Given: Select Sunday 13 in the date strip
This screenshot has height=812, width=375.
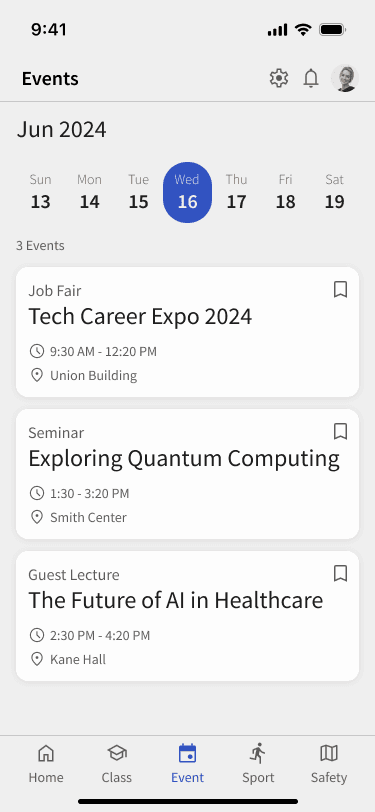Looking at the screenshot, I should click(40, 192).
